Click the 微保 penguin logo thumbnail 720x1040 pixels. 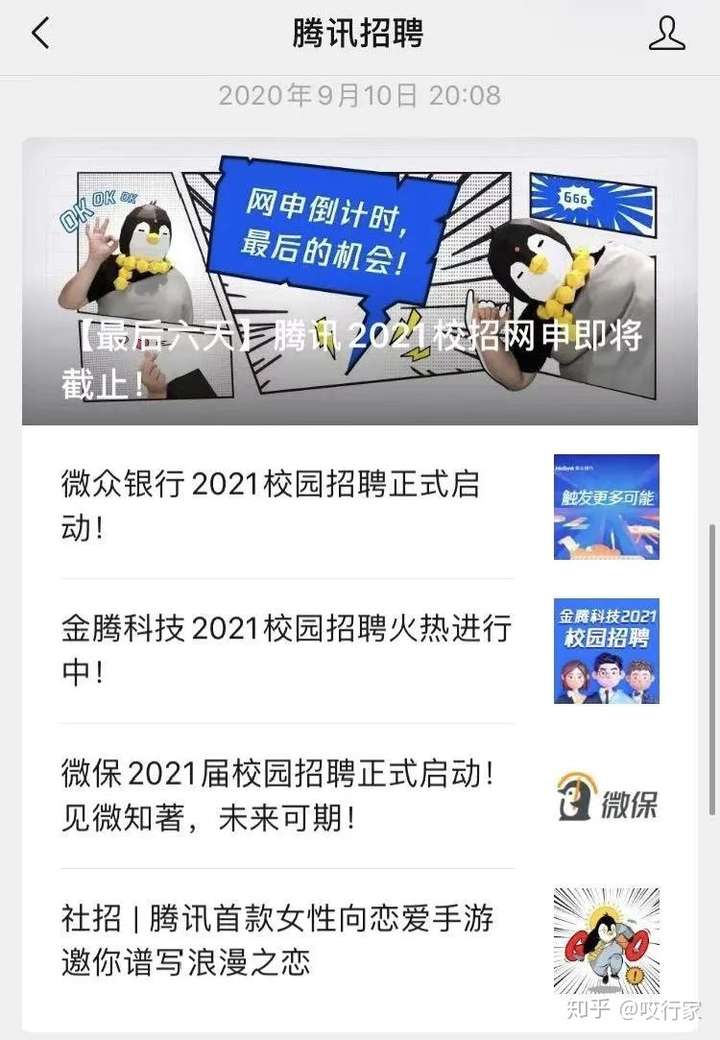click(x=605, y=795)
